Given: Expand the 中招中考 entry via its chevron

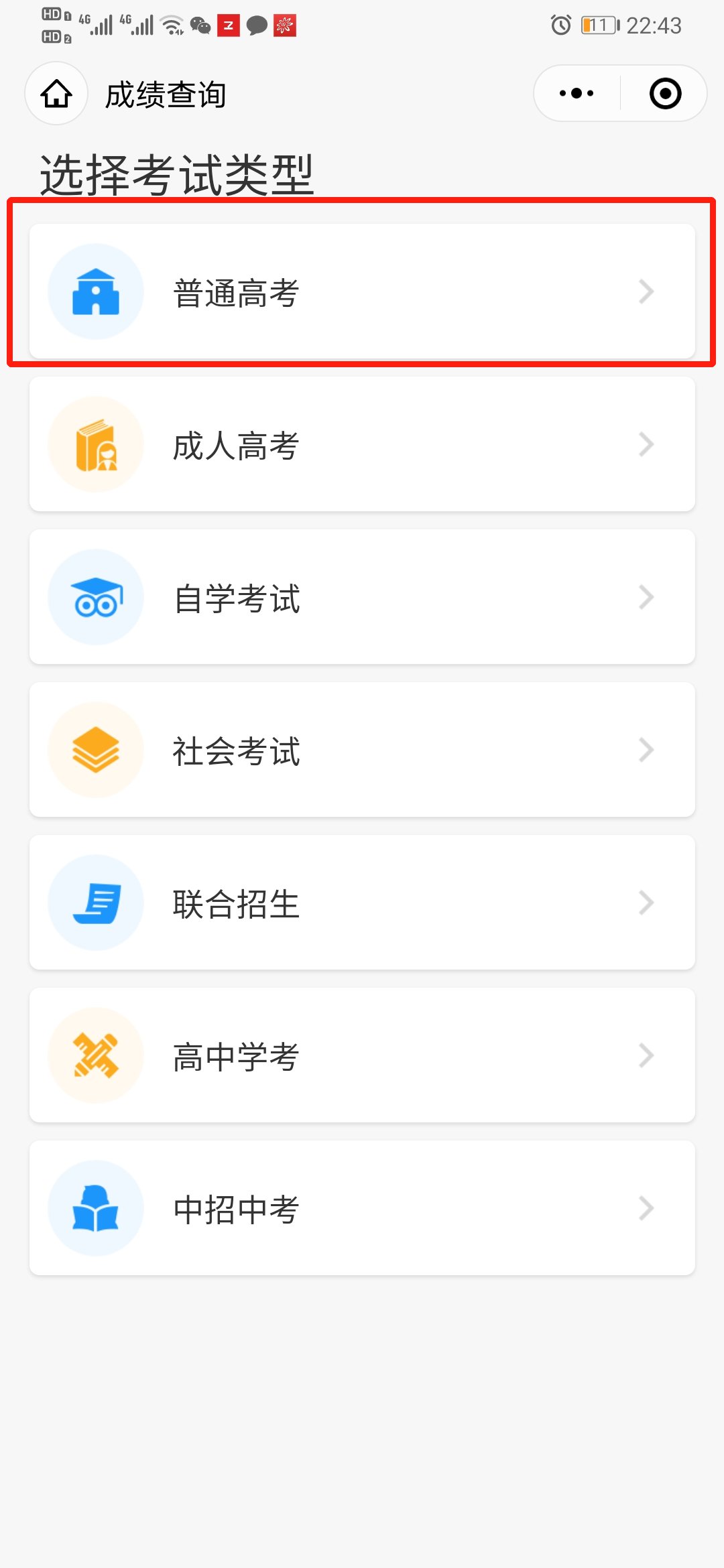Looking at the screenshot, I should 646,1207.
